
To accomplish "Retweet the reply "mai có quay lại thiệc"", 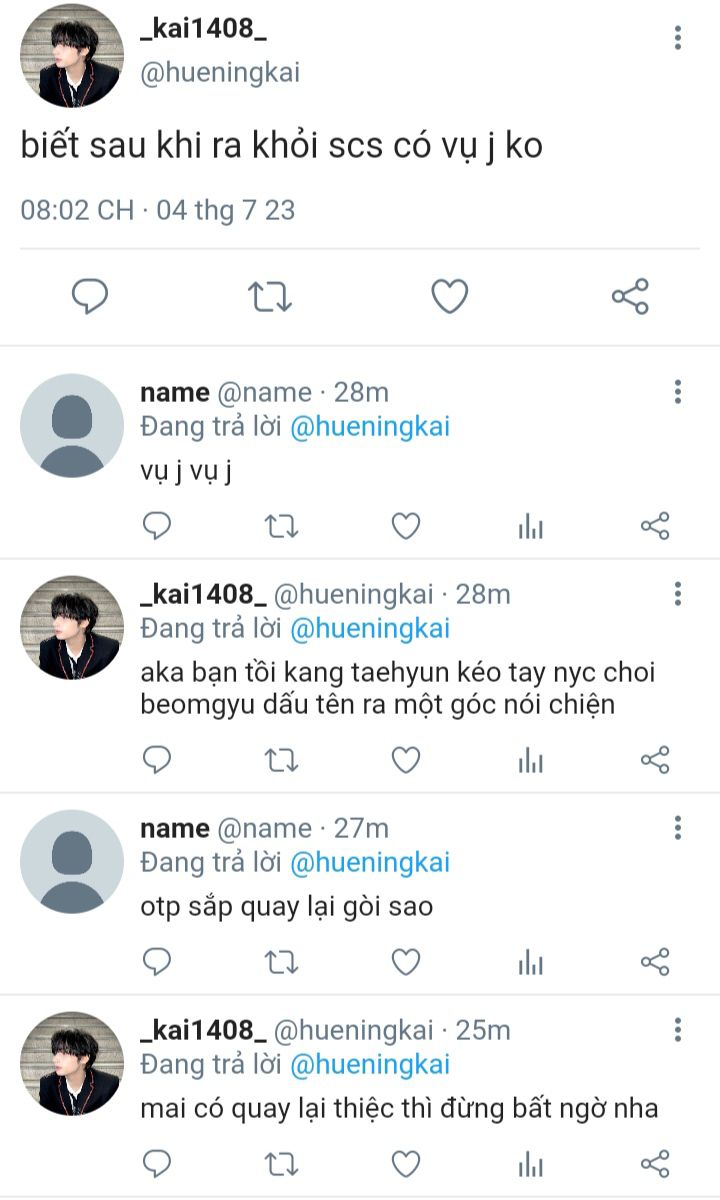I will pyautogui.click(x=281, y=1164).
